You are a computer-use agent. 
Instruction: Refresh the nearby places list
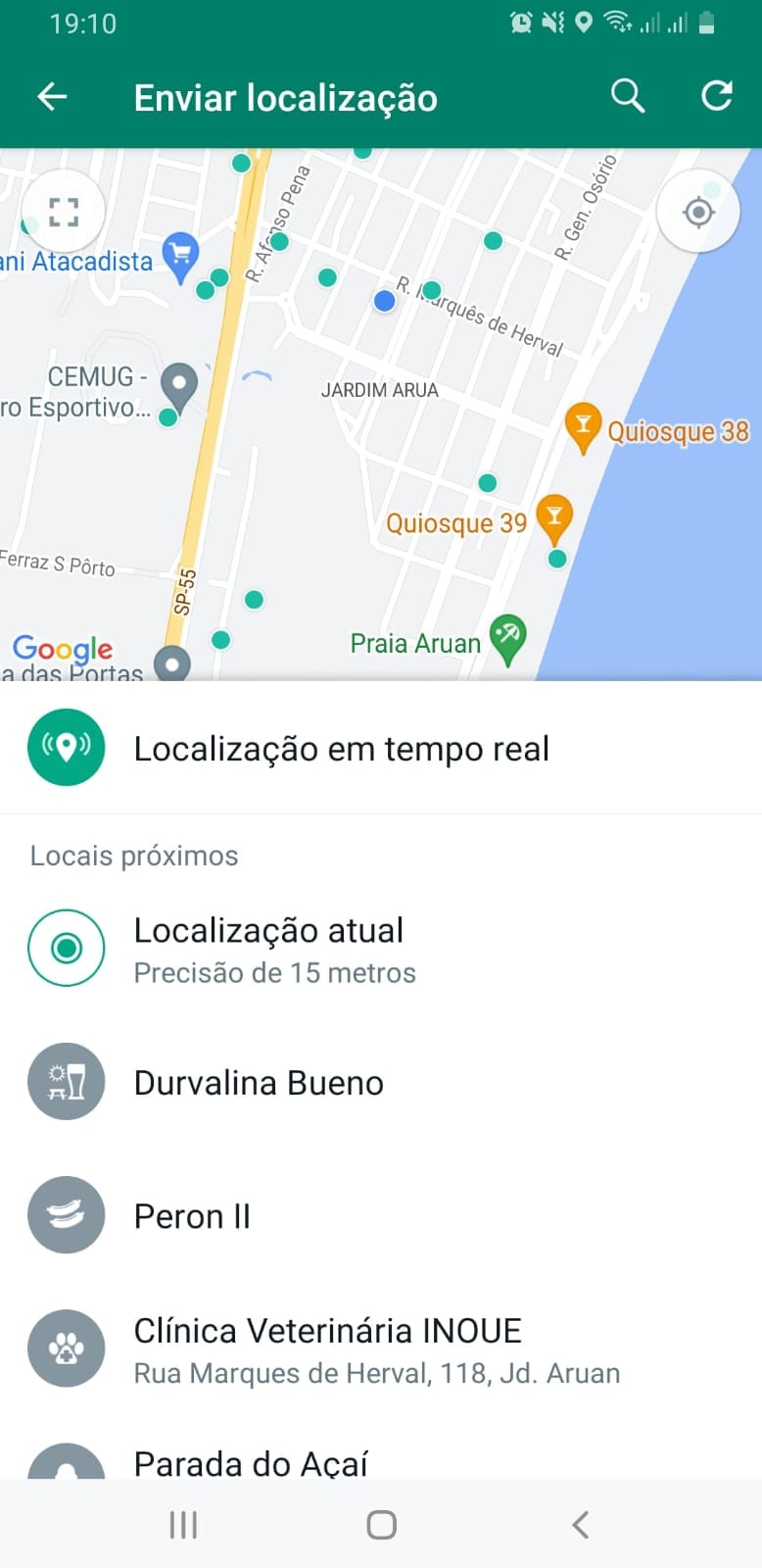(717, 96)
